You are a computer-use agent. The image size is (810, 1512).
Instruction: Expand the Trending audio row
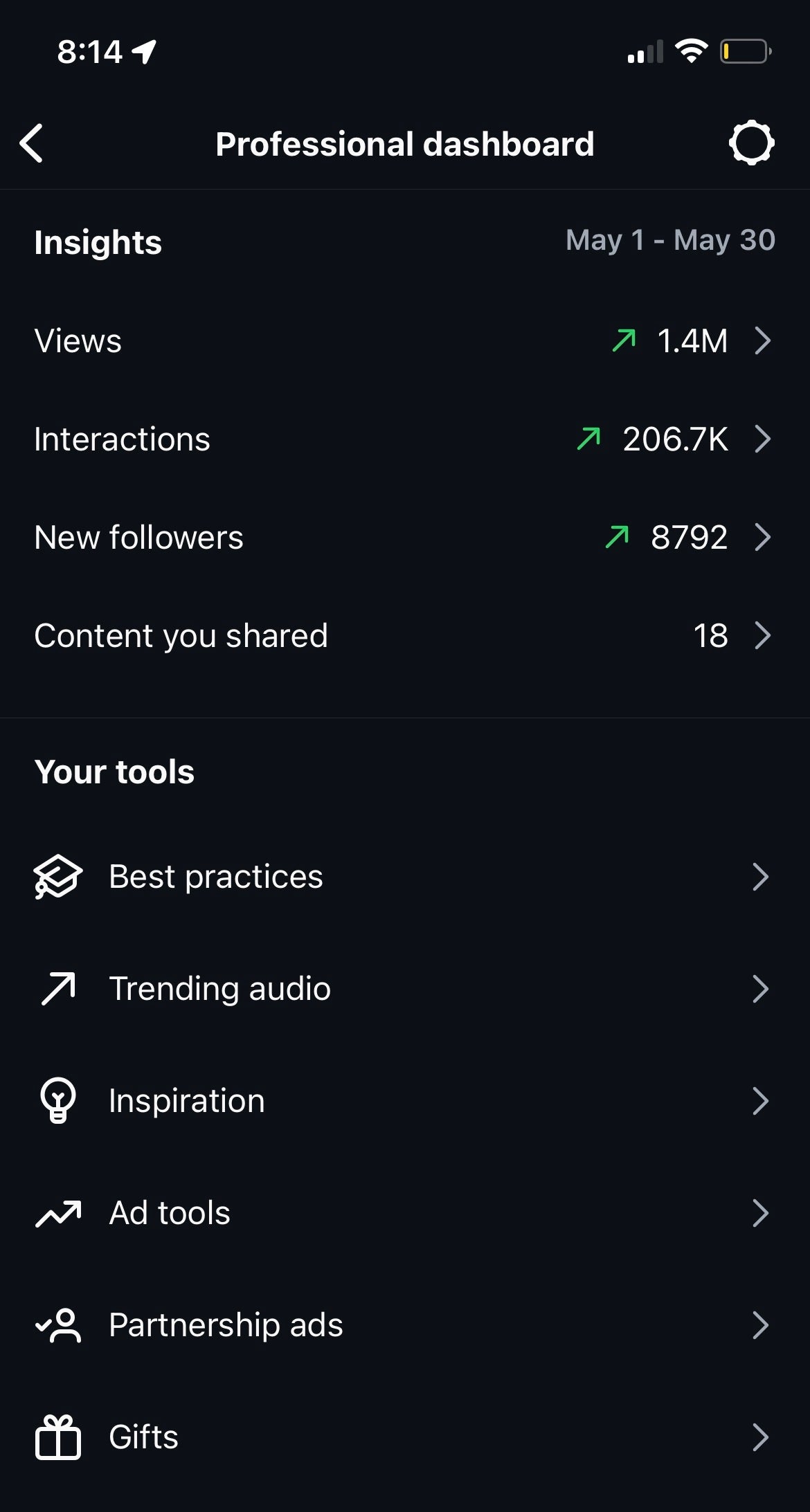pos(761,989)
